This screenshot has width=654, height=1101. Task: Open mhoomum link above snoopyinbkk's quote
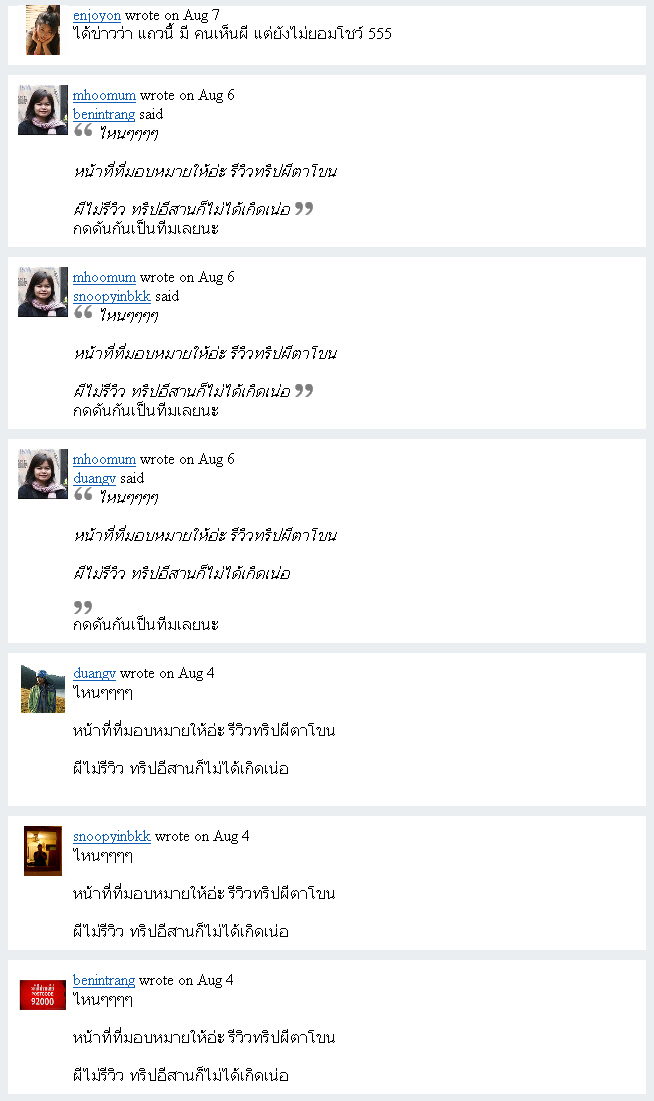(x=104, y=278)
